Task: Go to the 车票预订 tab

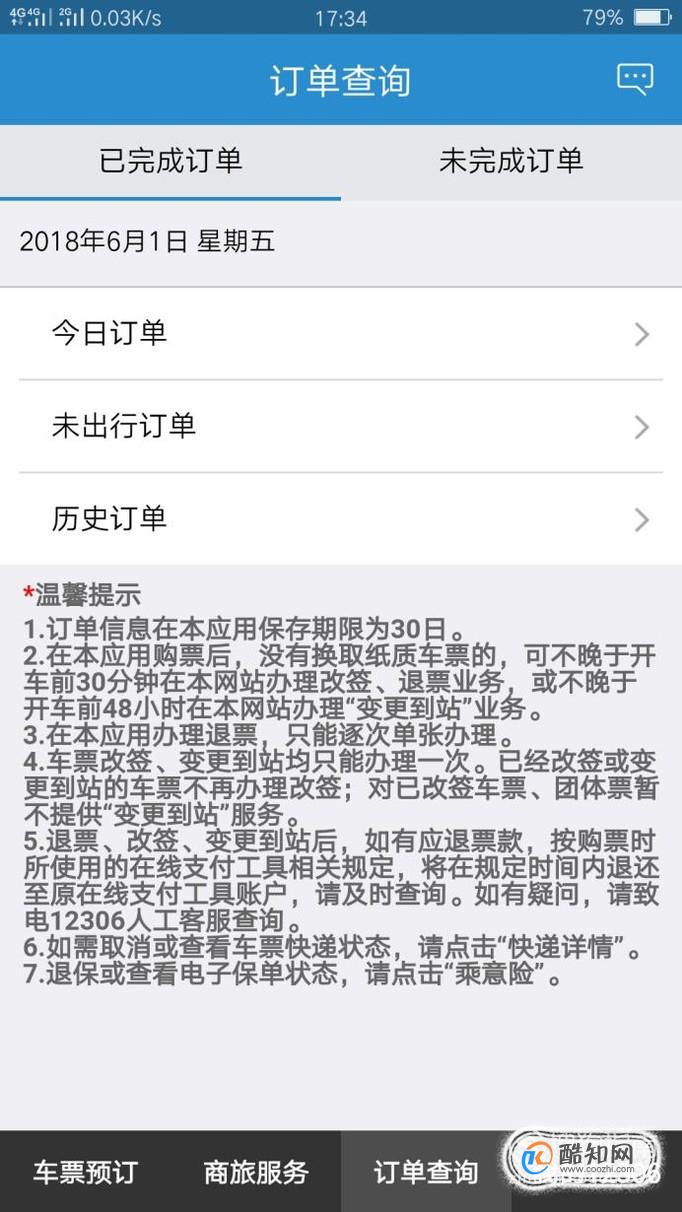Action: coord(85,1172)
